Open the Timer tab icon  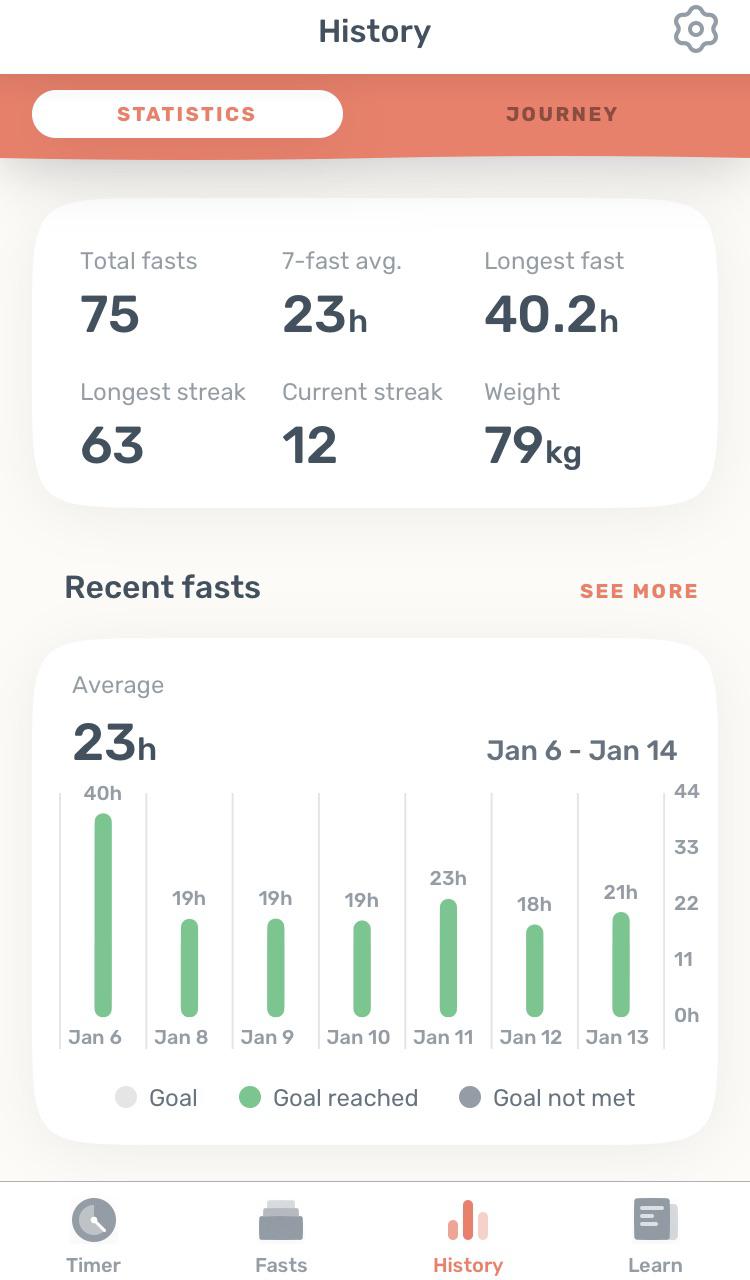coord(93,1219)
